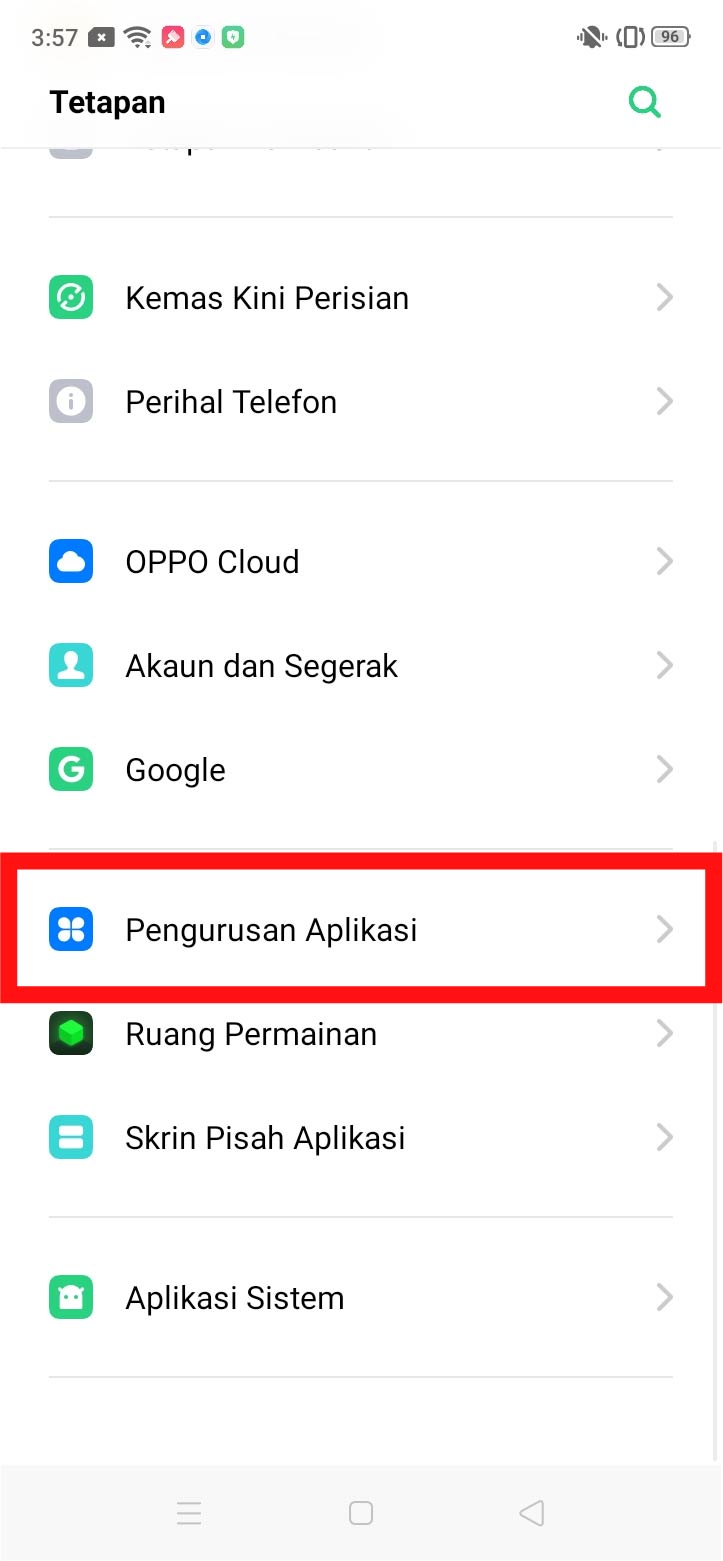Select Pengurusan Aplikasi
This screenshot has width=723, height=1561.
click(x=360, y=930)
